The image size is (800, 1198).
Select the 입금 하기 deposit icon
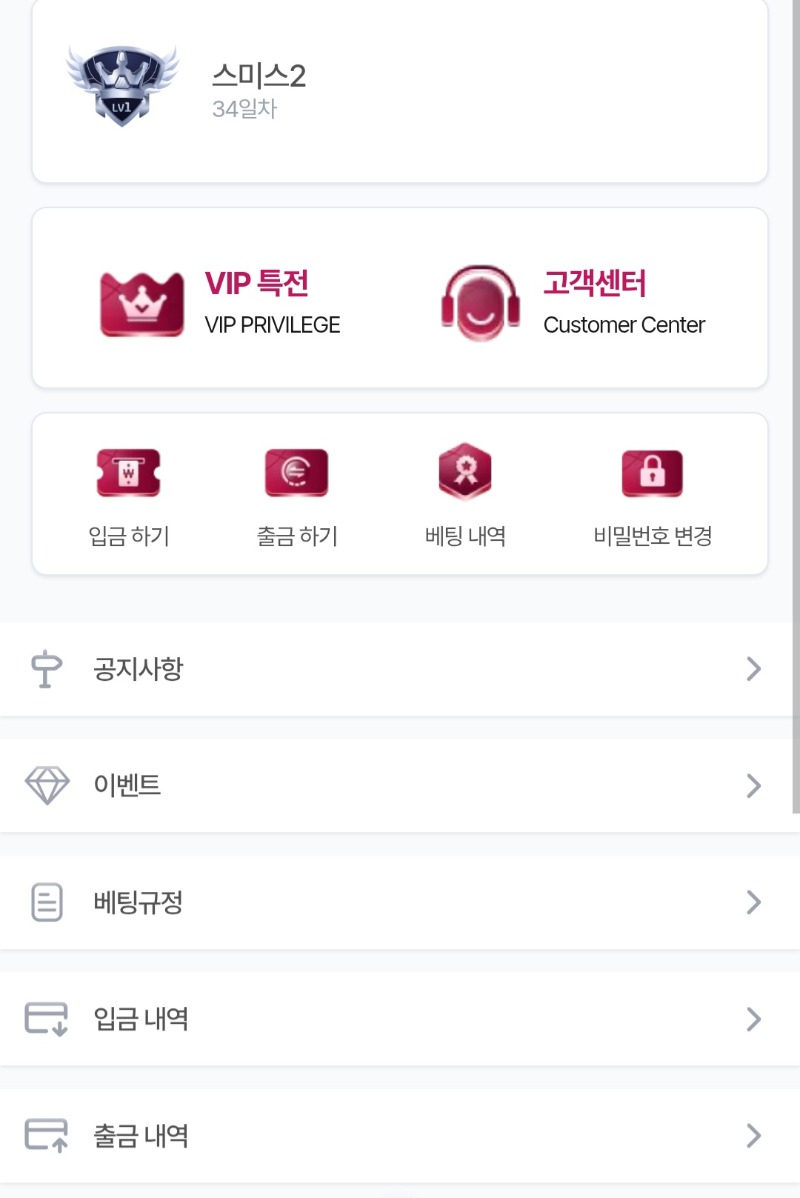pos(129,473)
